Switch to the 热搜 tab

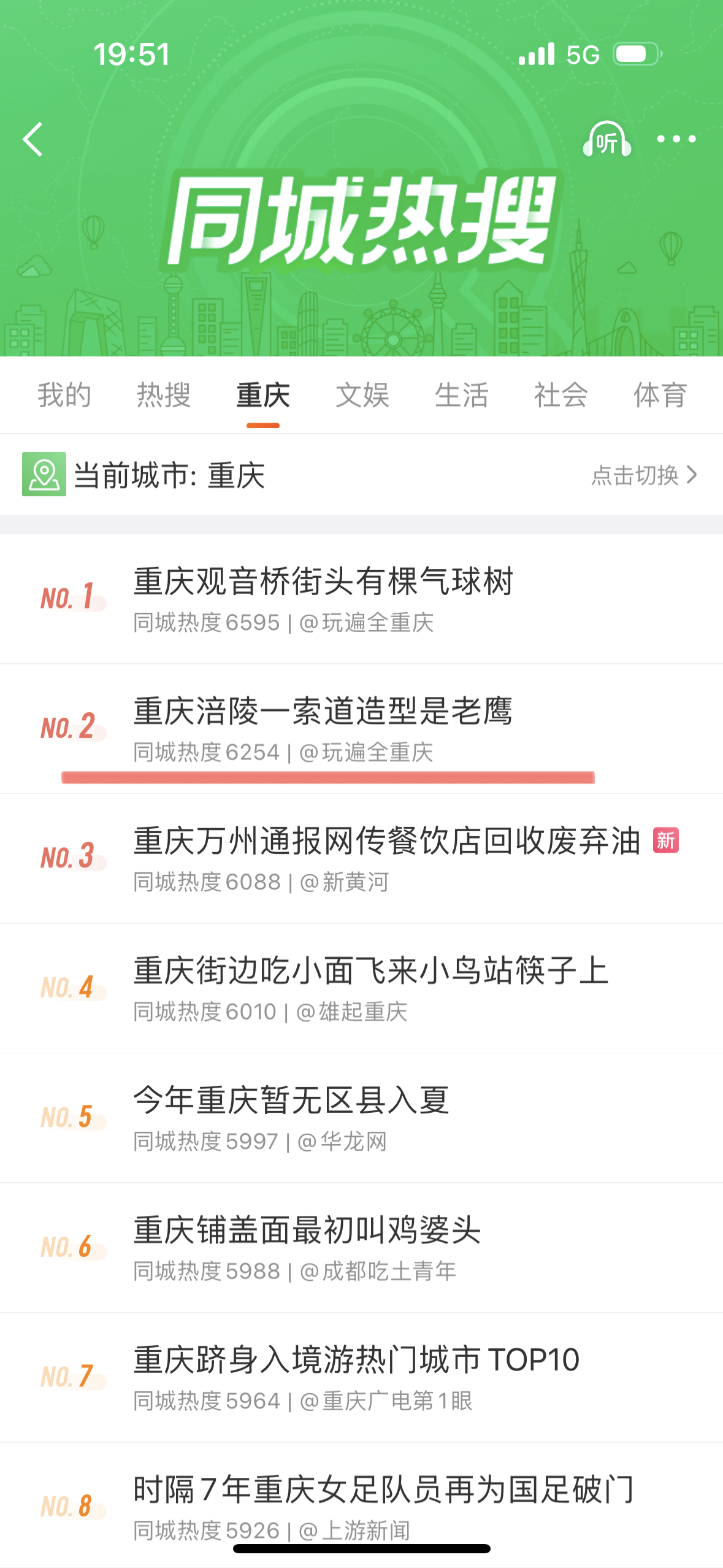point(164,395)
